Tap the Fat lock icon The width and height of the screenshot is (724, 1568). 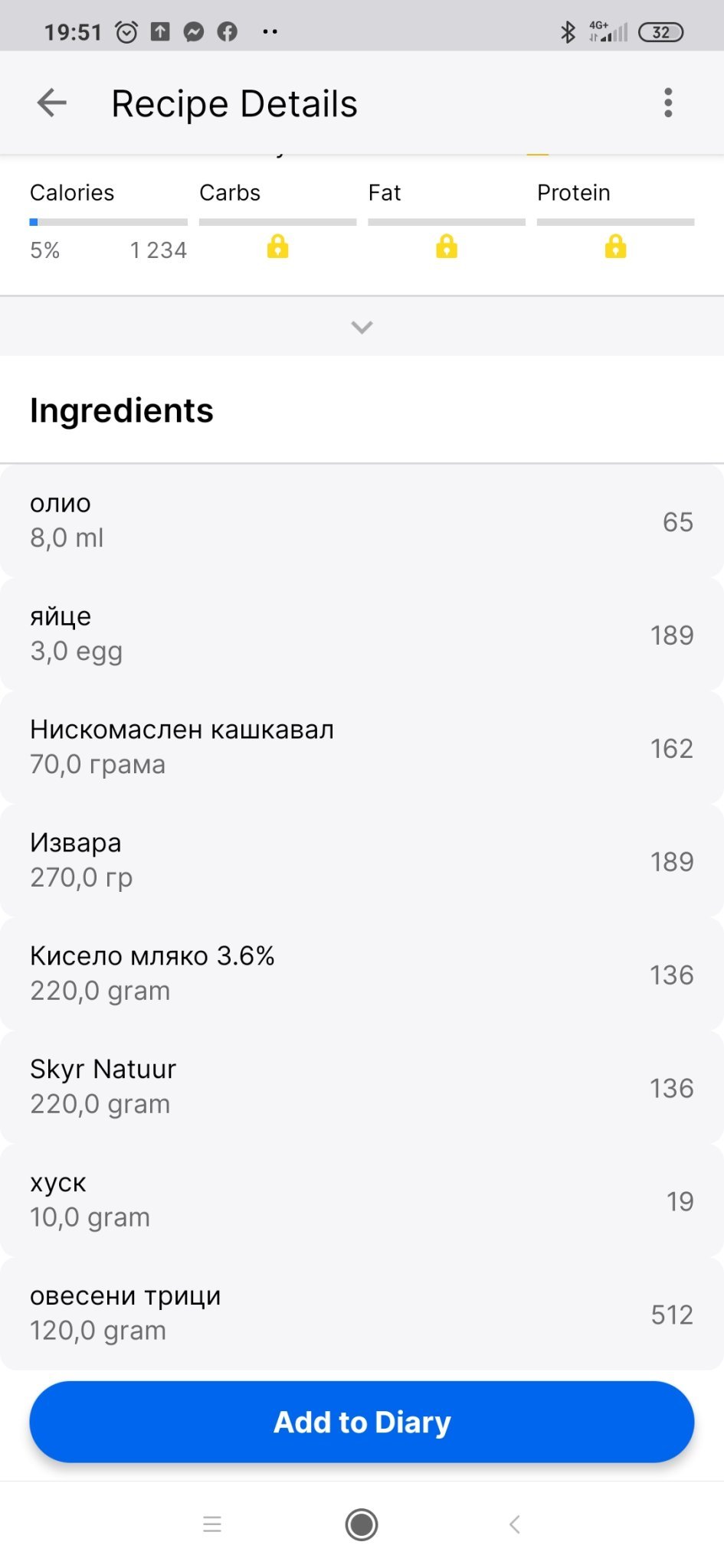pos(447,247)
